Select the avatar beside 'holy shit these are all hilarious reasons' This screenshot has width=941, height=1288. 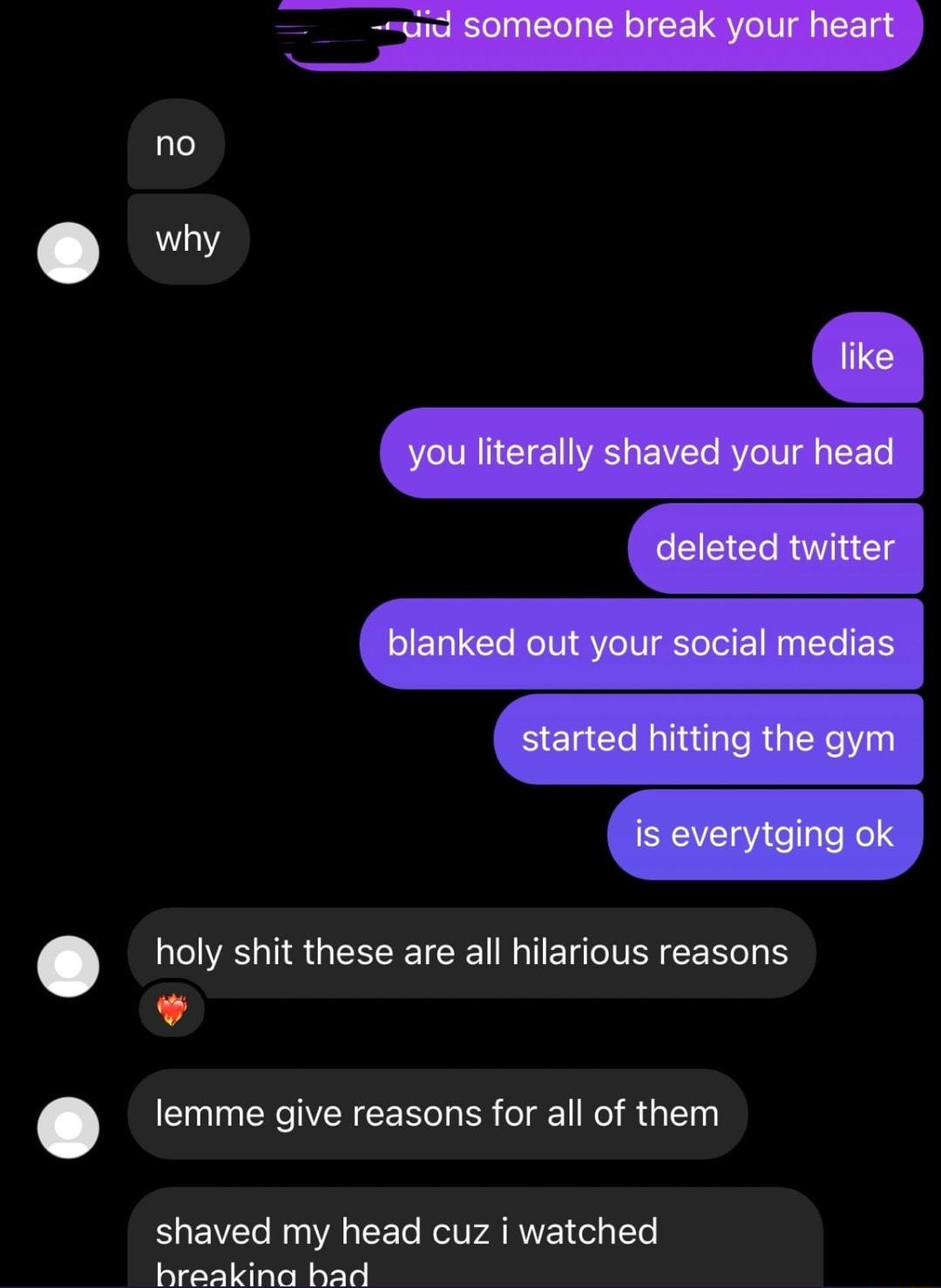(x=68, y=966)
